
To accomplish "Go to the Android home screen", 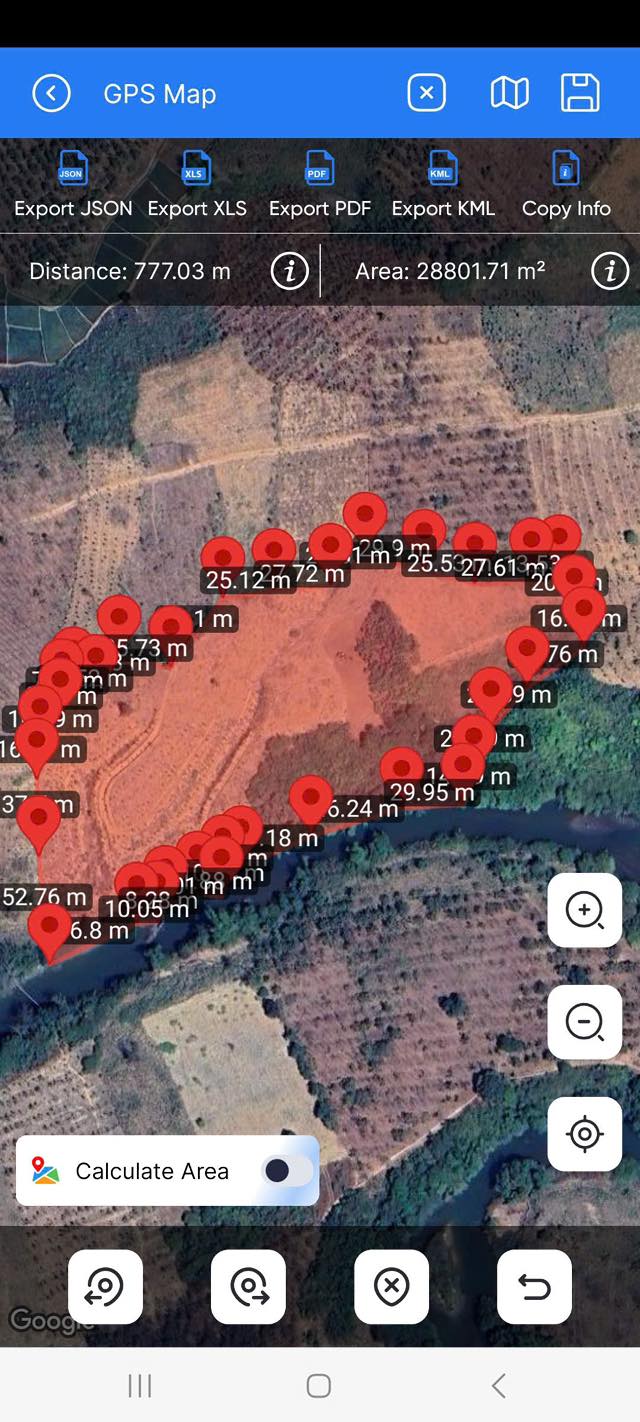I will point(319,1385).
